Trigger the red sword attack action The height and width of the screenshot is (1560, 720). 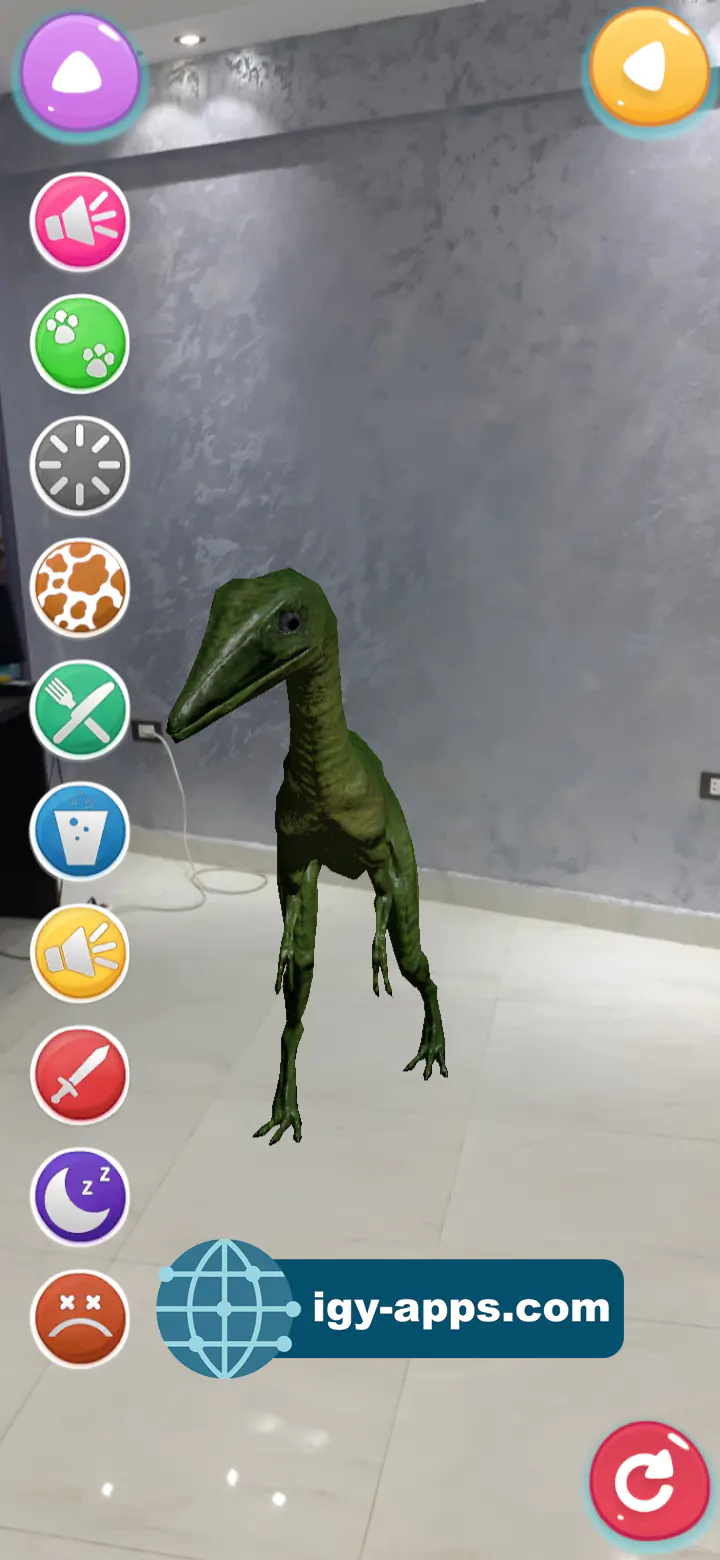[x=80, y=1076]
